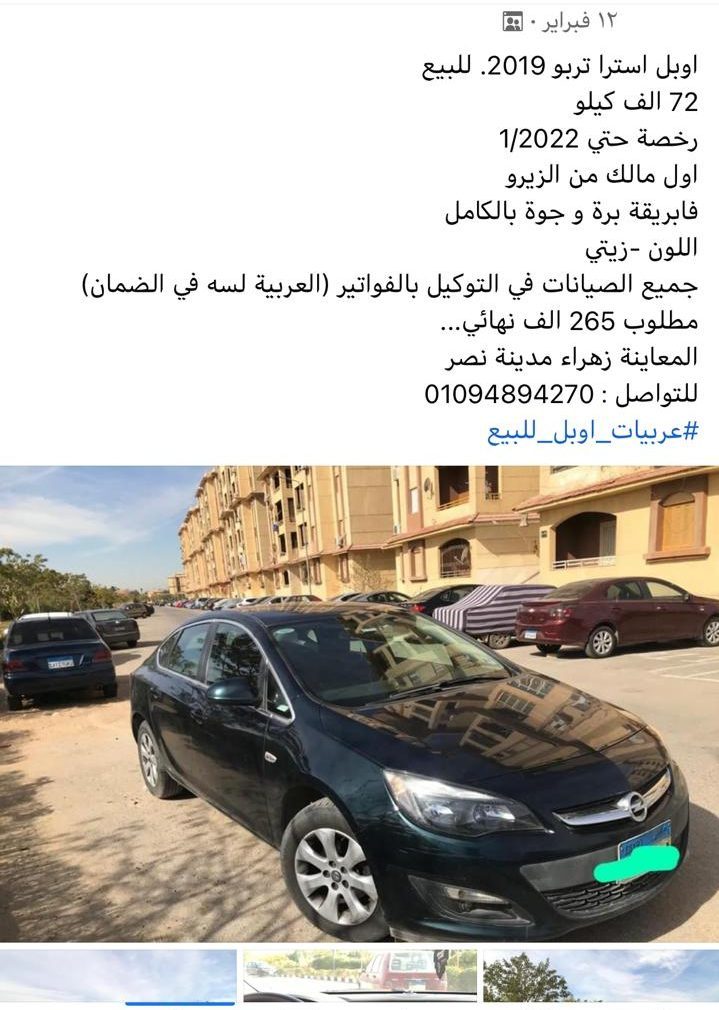Open the bottom photo showing a tree

(x=600, y=977)
